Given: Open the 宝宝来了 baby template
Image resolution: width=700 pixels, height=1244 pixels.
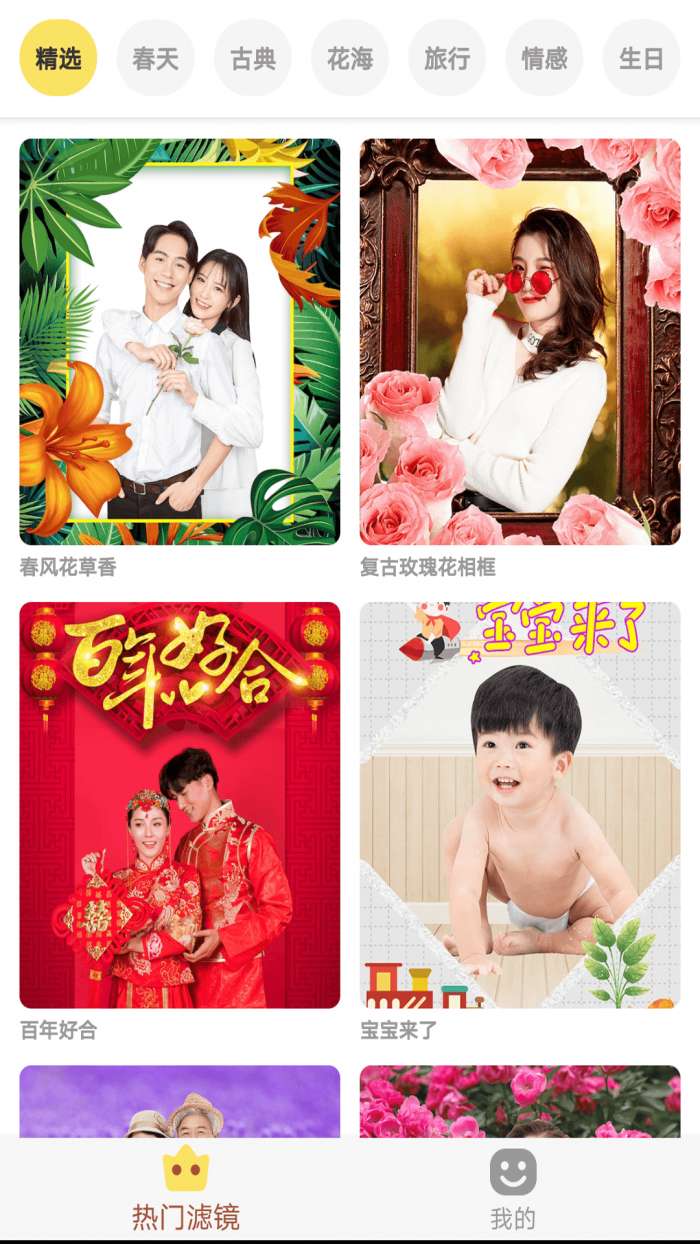Looking at the screenshot, I should point(520,805).
